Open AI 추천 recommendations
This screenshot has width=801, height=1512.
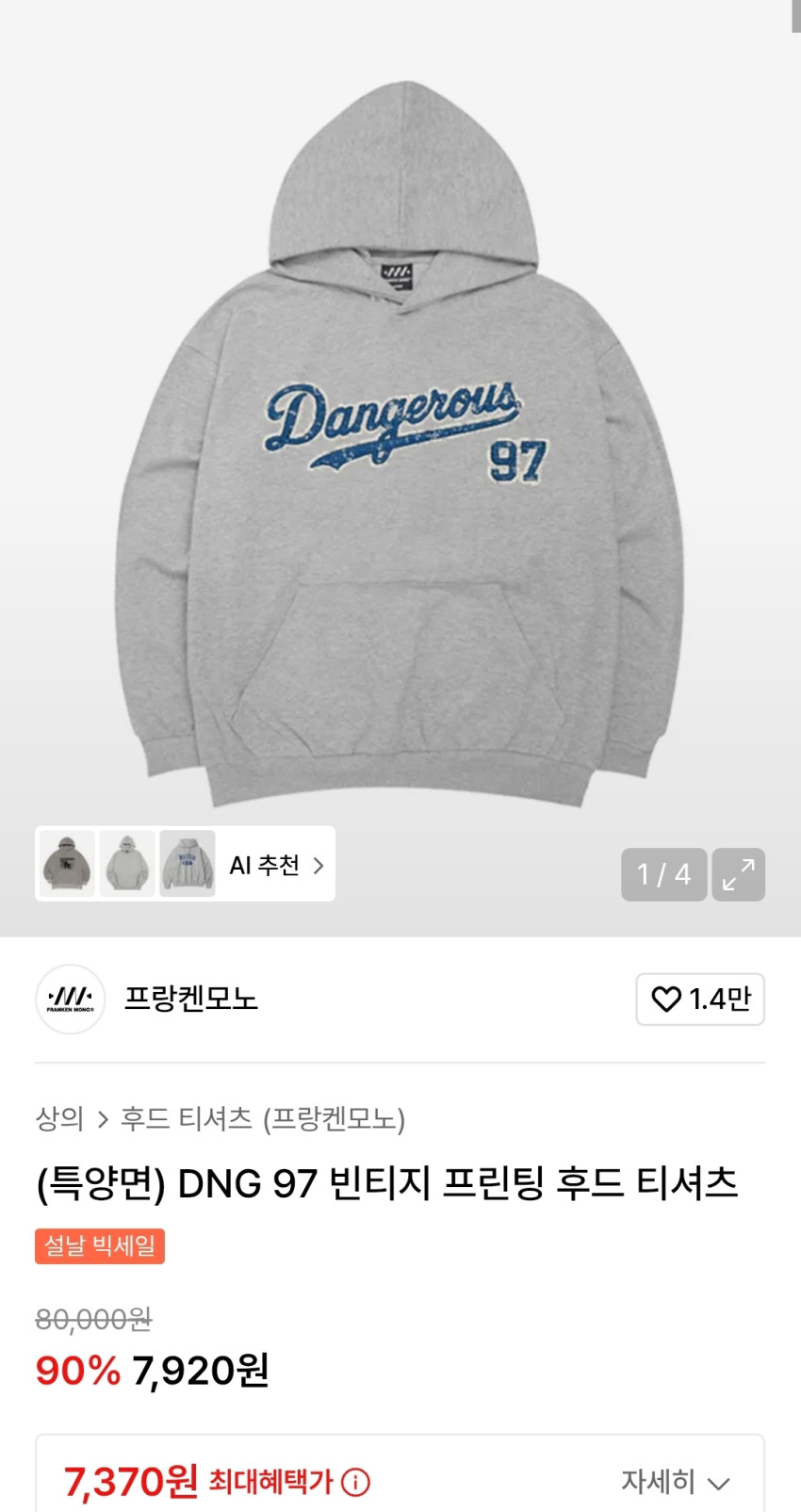click(x=276, y=865)
